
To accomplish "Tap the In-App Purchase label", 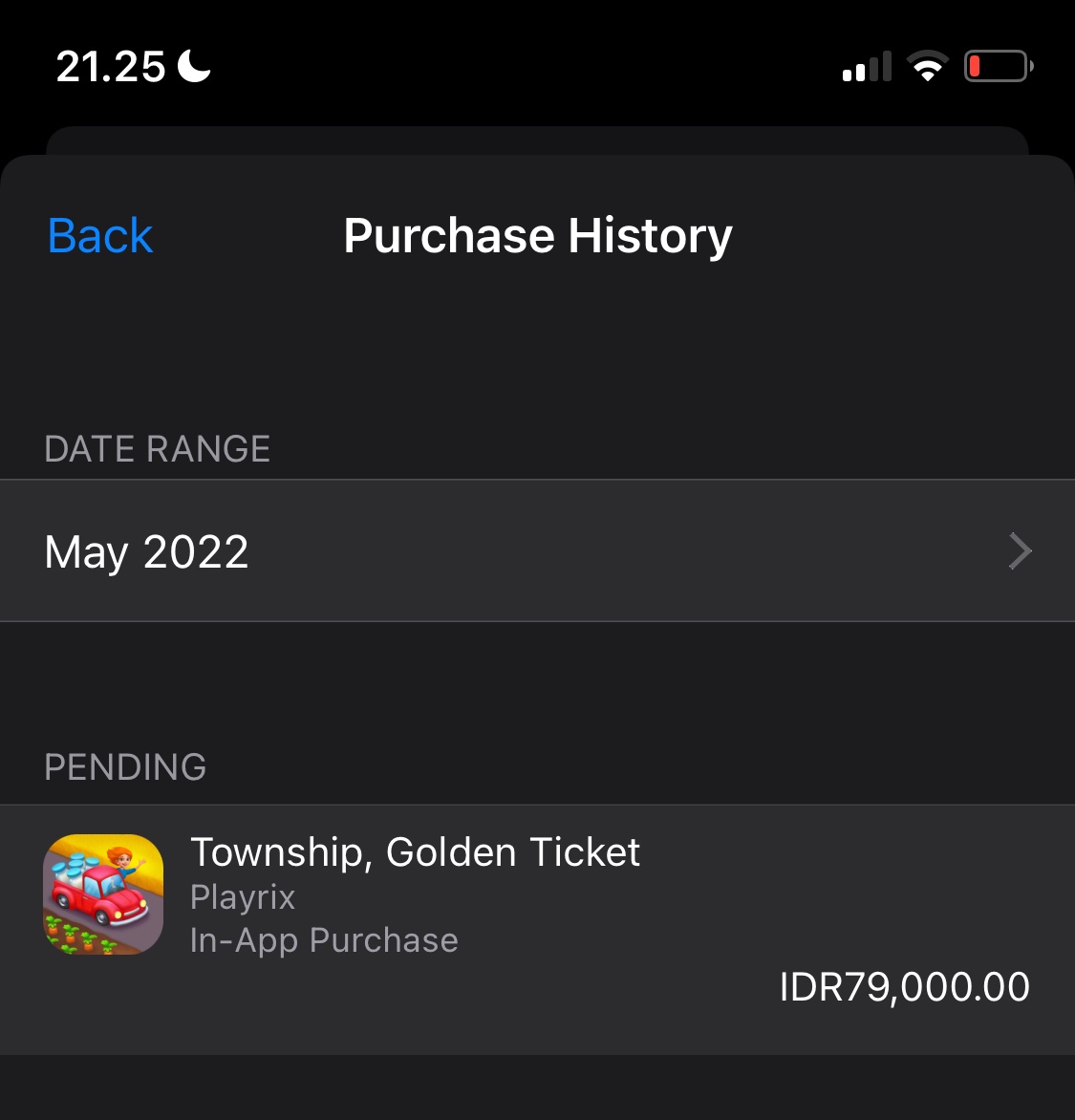I will 324,940.
